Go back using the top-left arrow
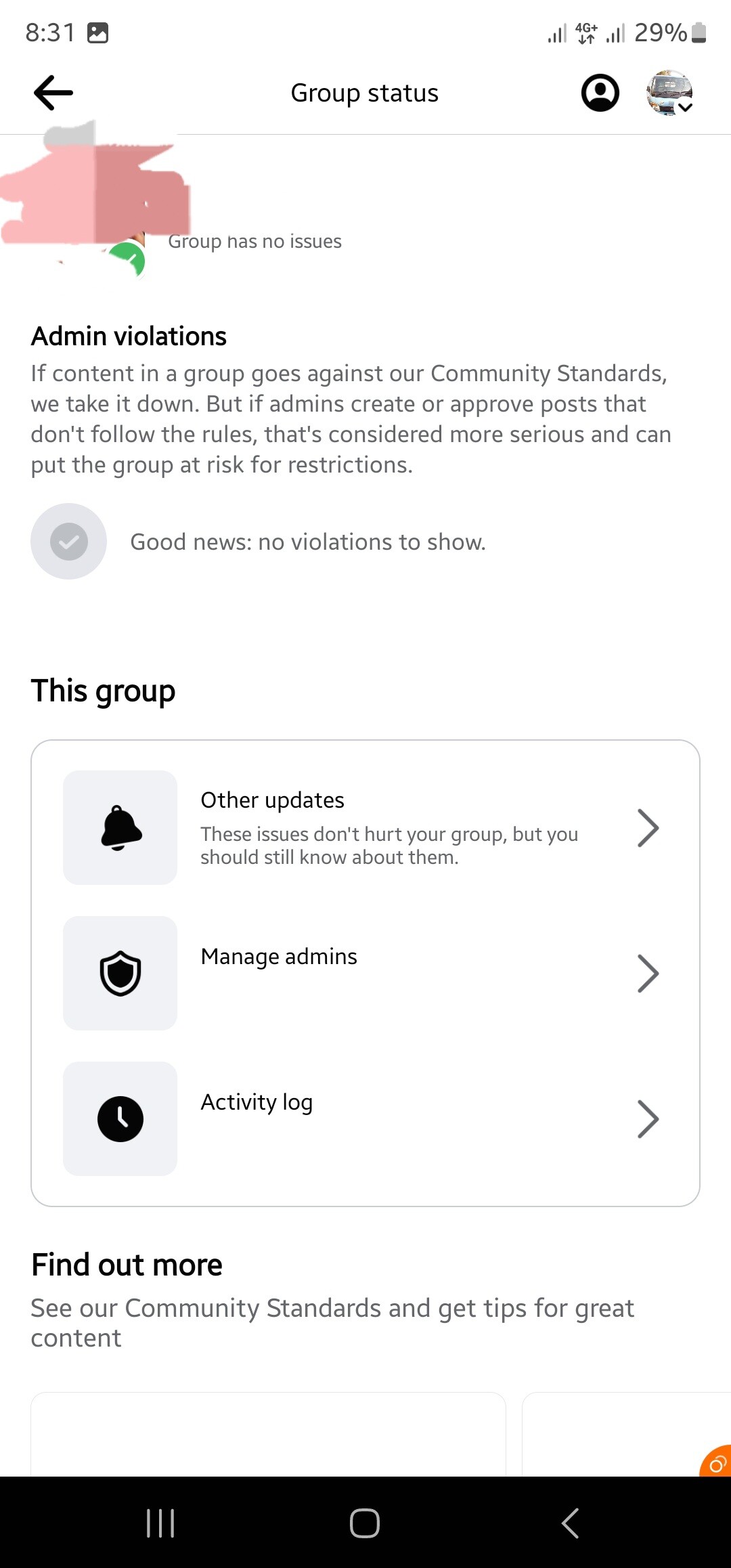Viewport: 731px width, 1568px height. (x=53, y=93)
